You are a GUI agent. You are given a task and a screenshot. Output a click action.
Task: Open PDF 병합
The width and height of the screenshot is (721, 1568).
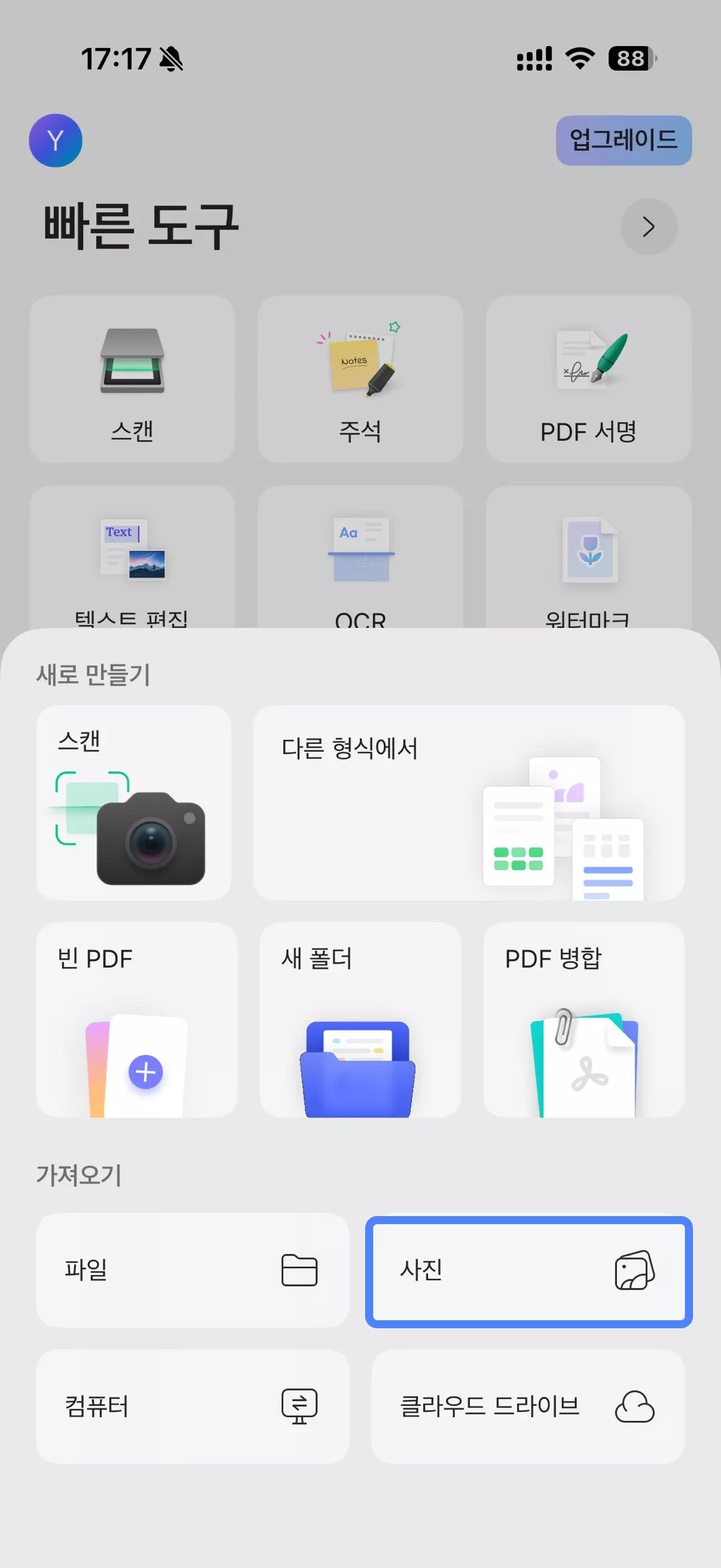[583, 1020]
